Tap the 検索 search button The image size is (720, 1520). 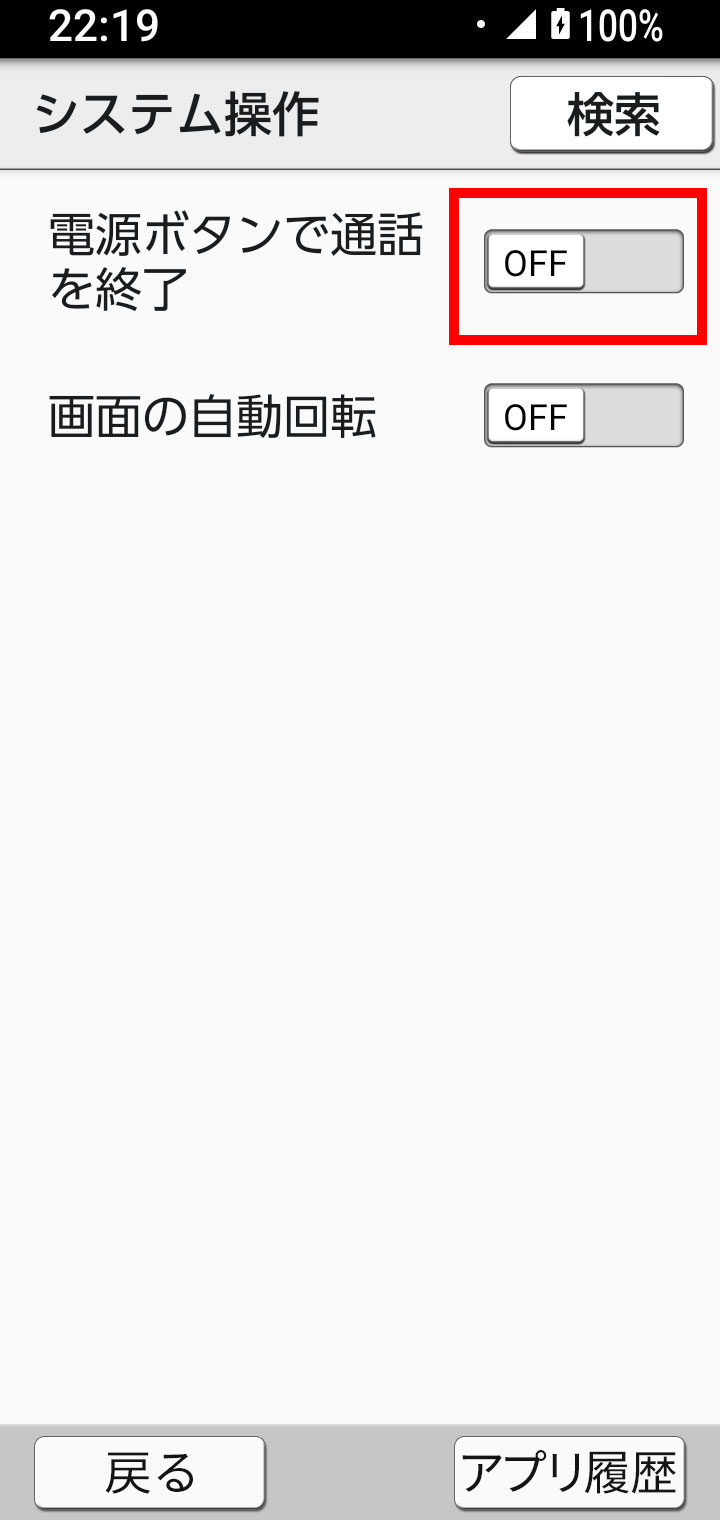(612, 116)
